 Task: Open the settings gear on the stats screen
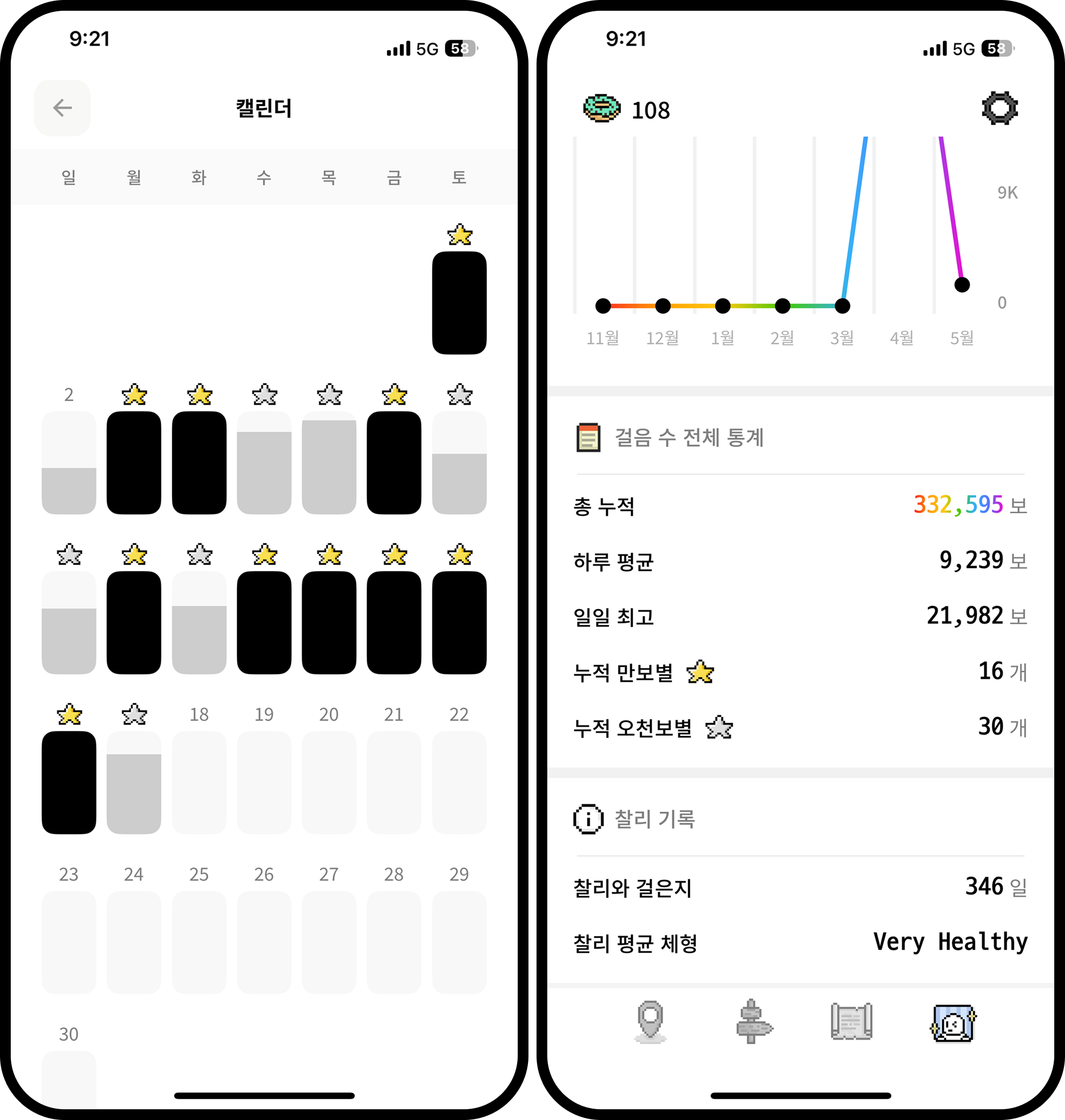1001,109
